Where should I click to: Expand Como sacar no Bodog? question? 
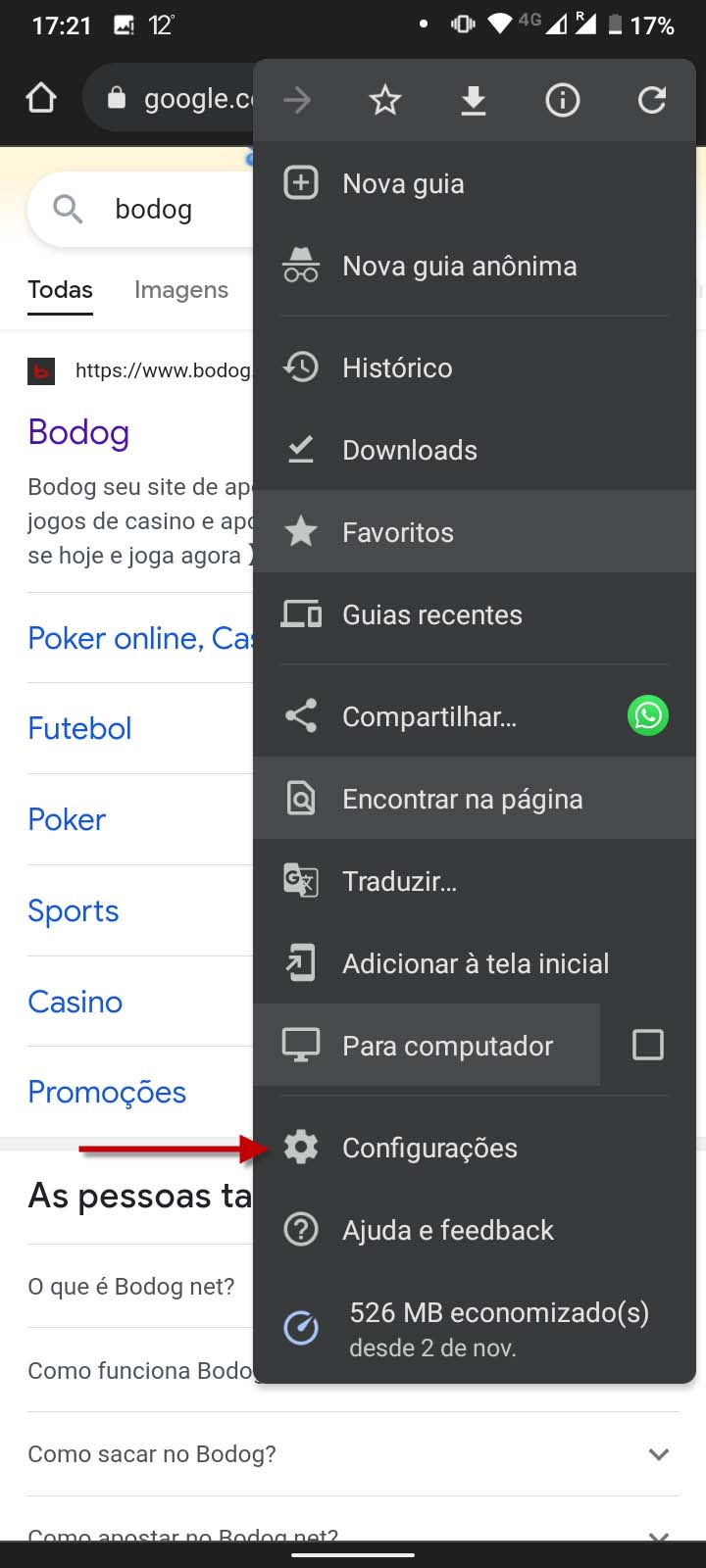[353, 1454]
